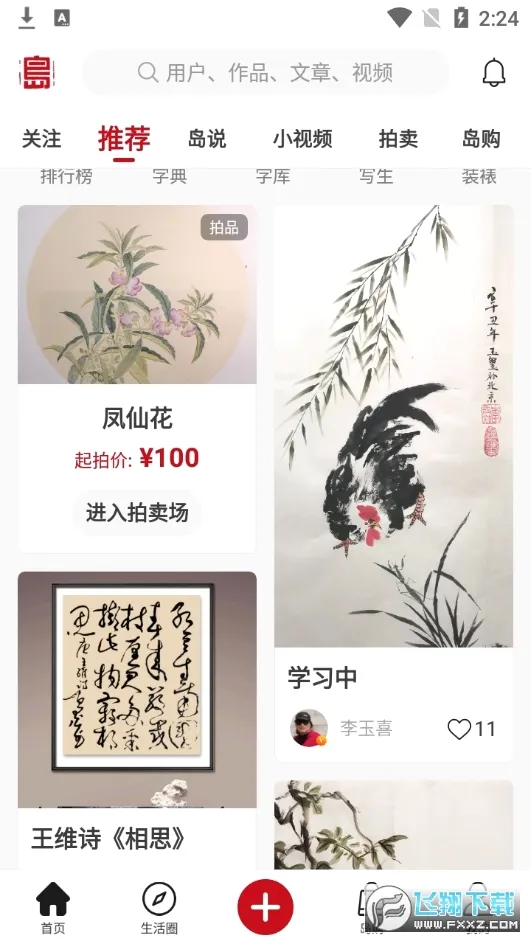Open the 字库 shortcut

(273, 176)
